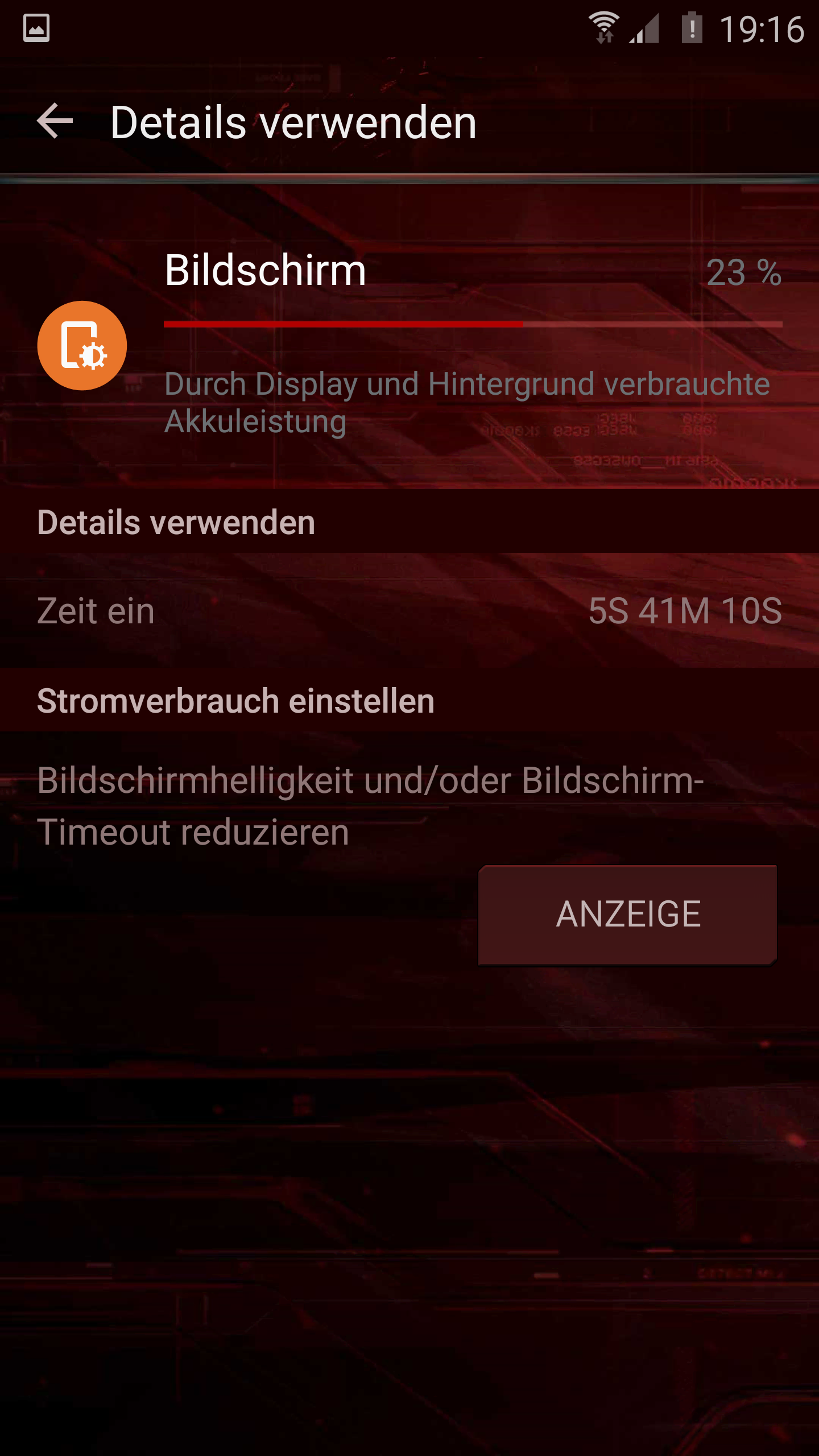Image resolution: width=819 pixels, height=1456 pixels.
Task: Go back using the arrow icon
Action: tap(55, 121)
